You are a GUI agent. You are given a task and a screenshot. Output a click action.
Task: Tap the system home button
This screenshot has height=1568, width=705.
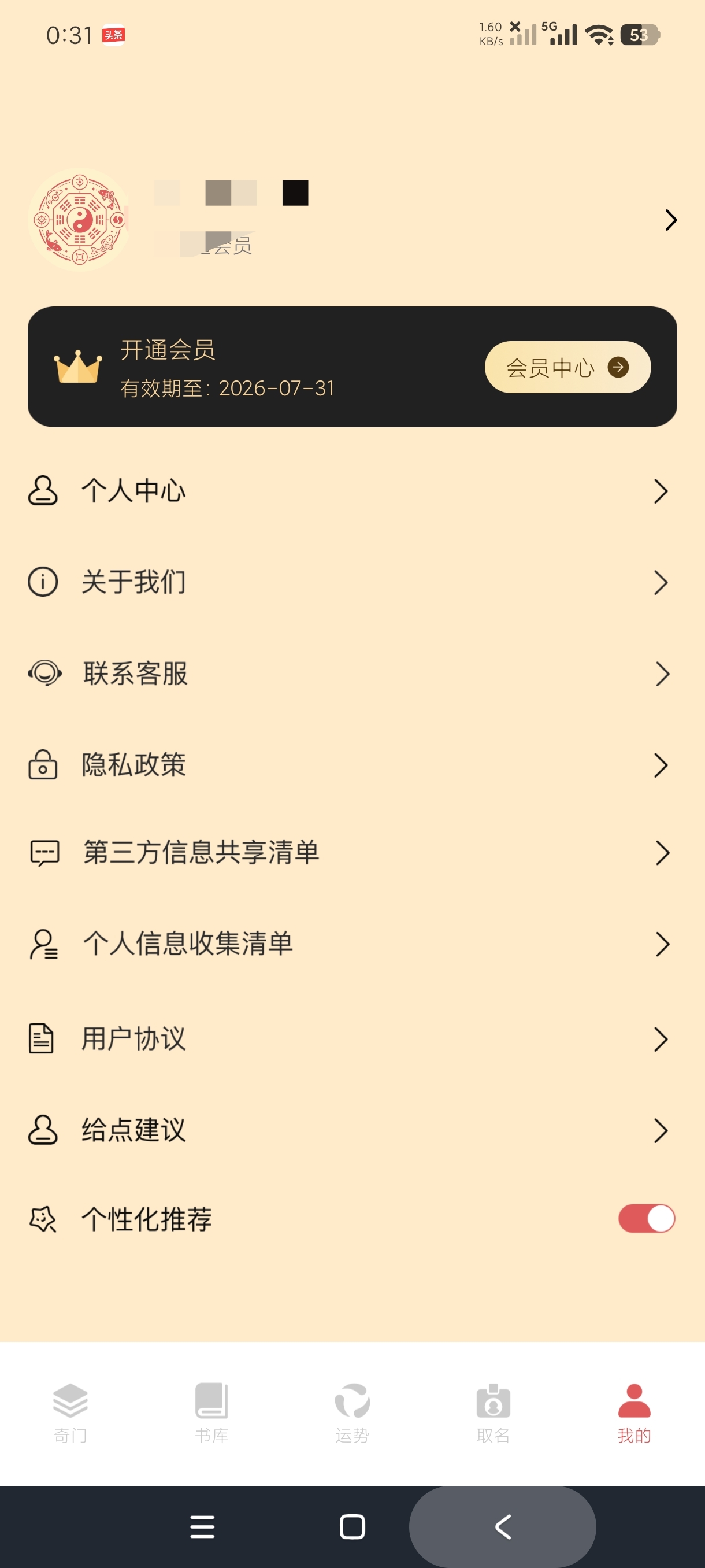click(352, 1526)
